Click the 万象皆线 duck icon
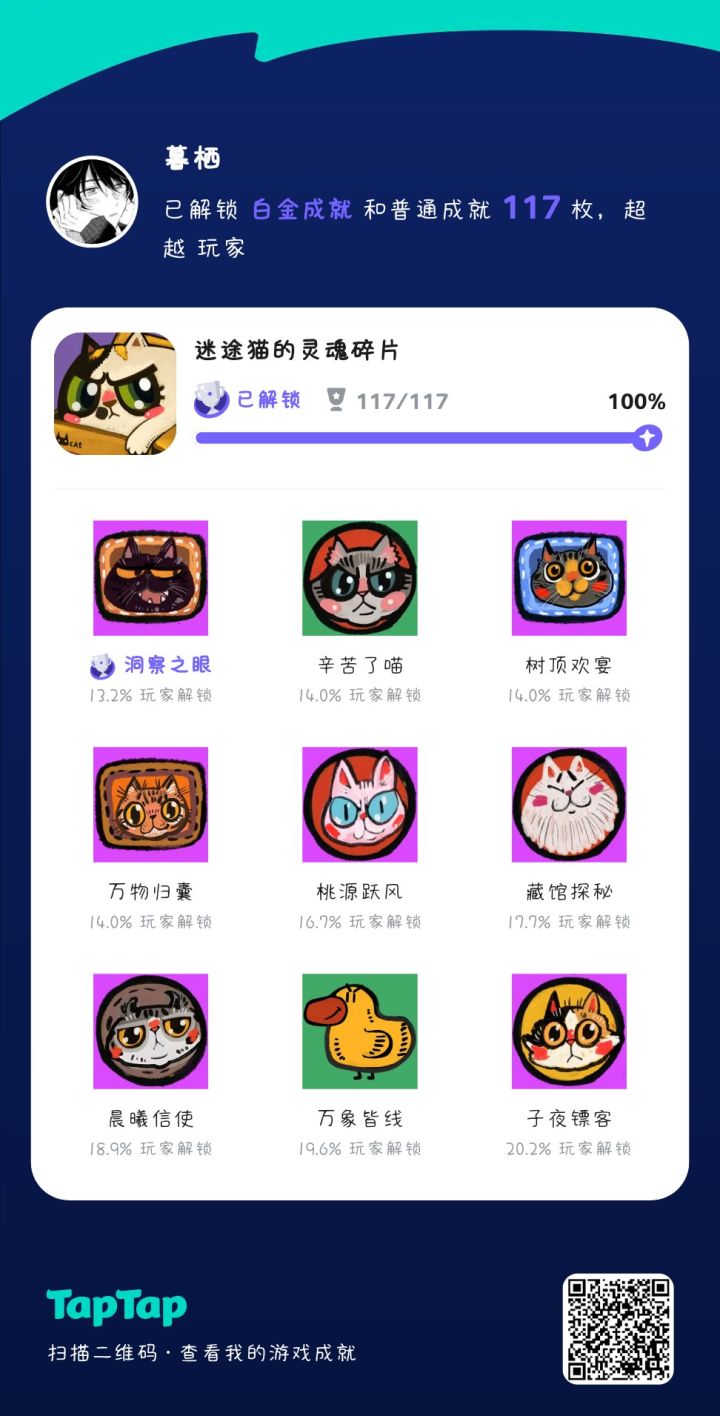Viewport: 720px width, 1416px height. (359, 1030)
